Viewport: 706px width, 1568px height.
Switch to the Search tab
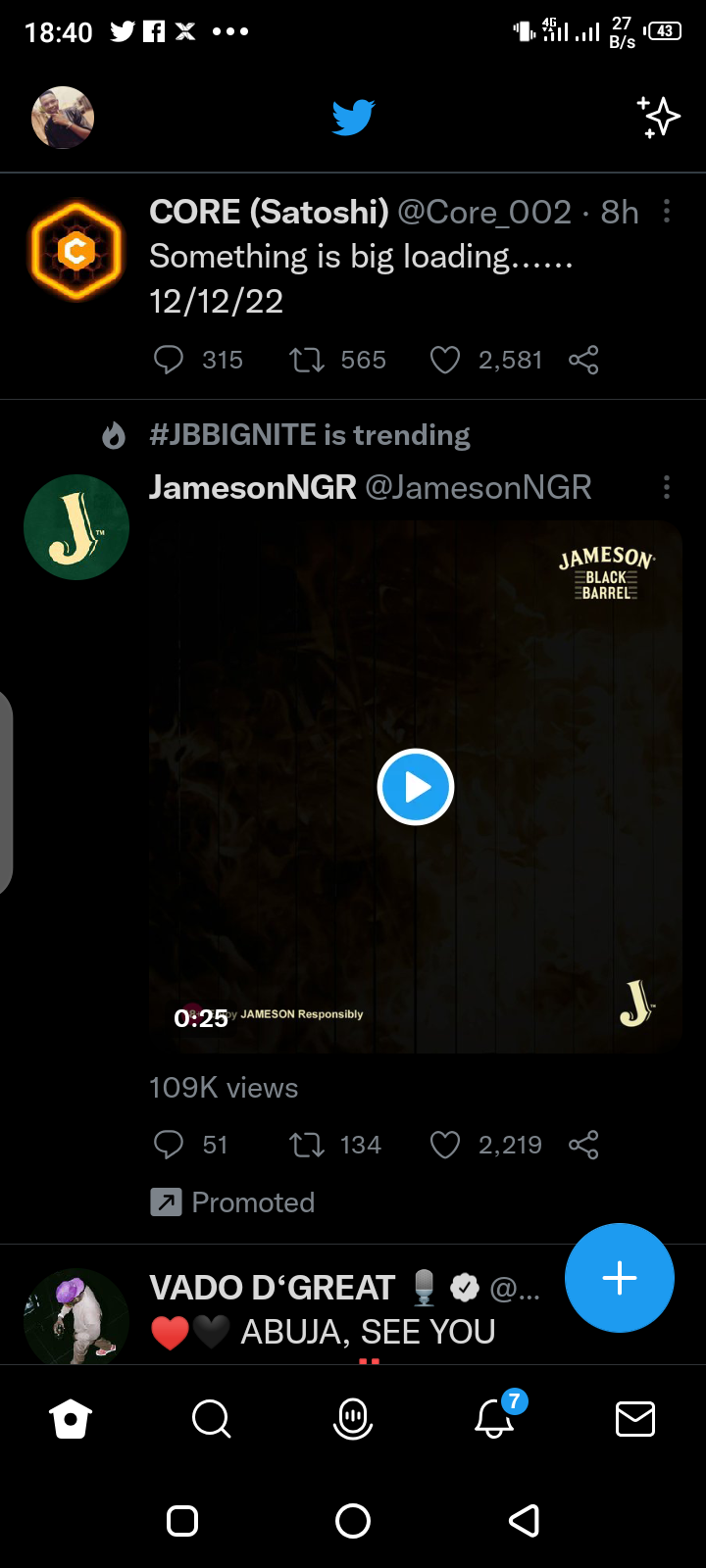click(x=212, y=1418)
